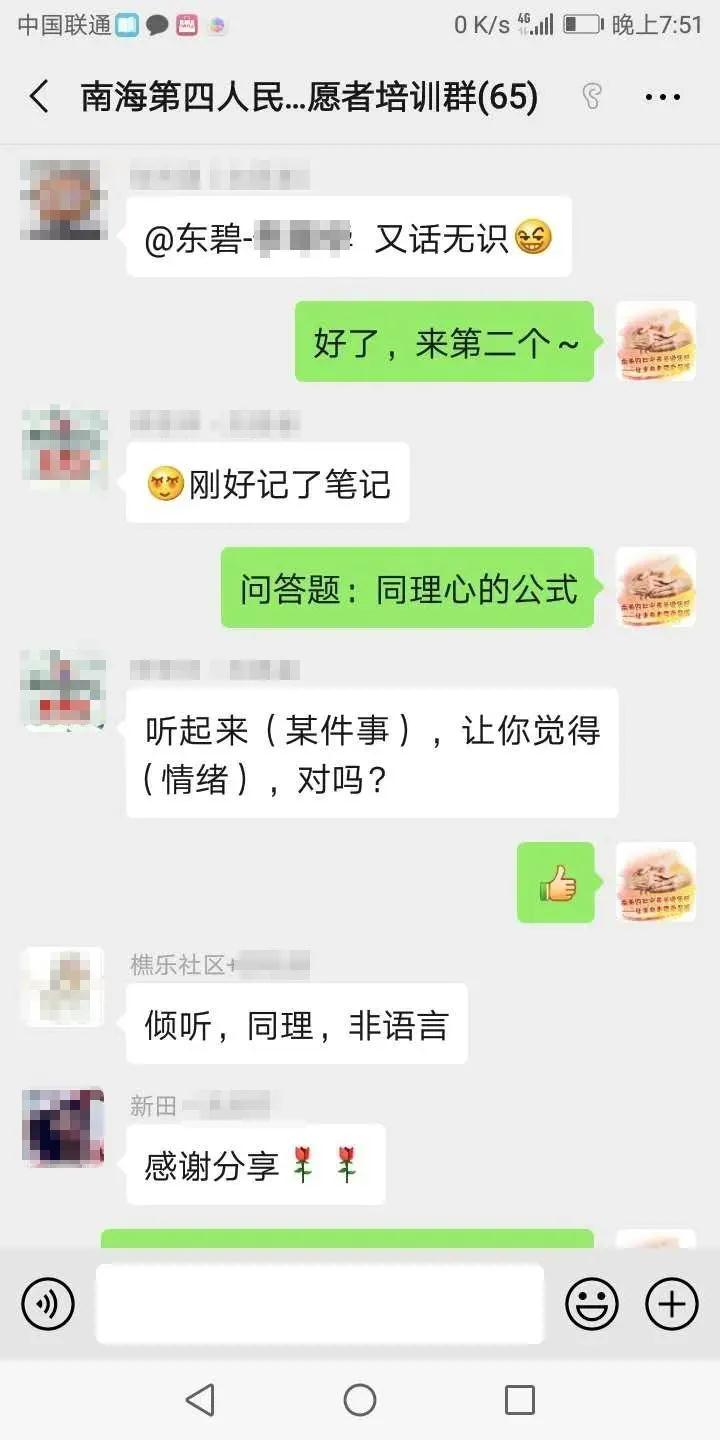This screenshot has height=1440, width=720.
Task: Open recent apps via the square button
Action: point(519,1400)
